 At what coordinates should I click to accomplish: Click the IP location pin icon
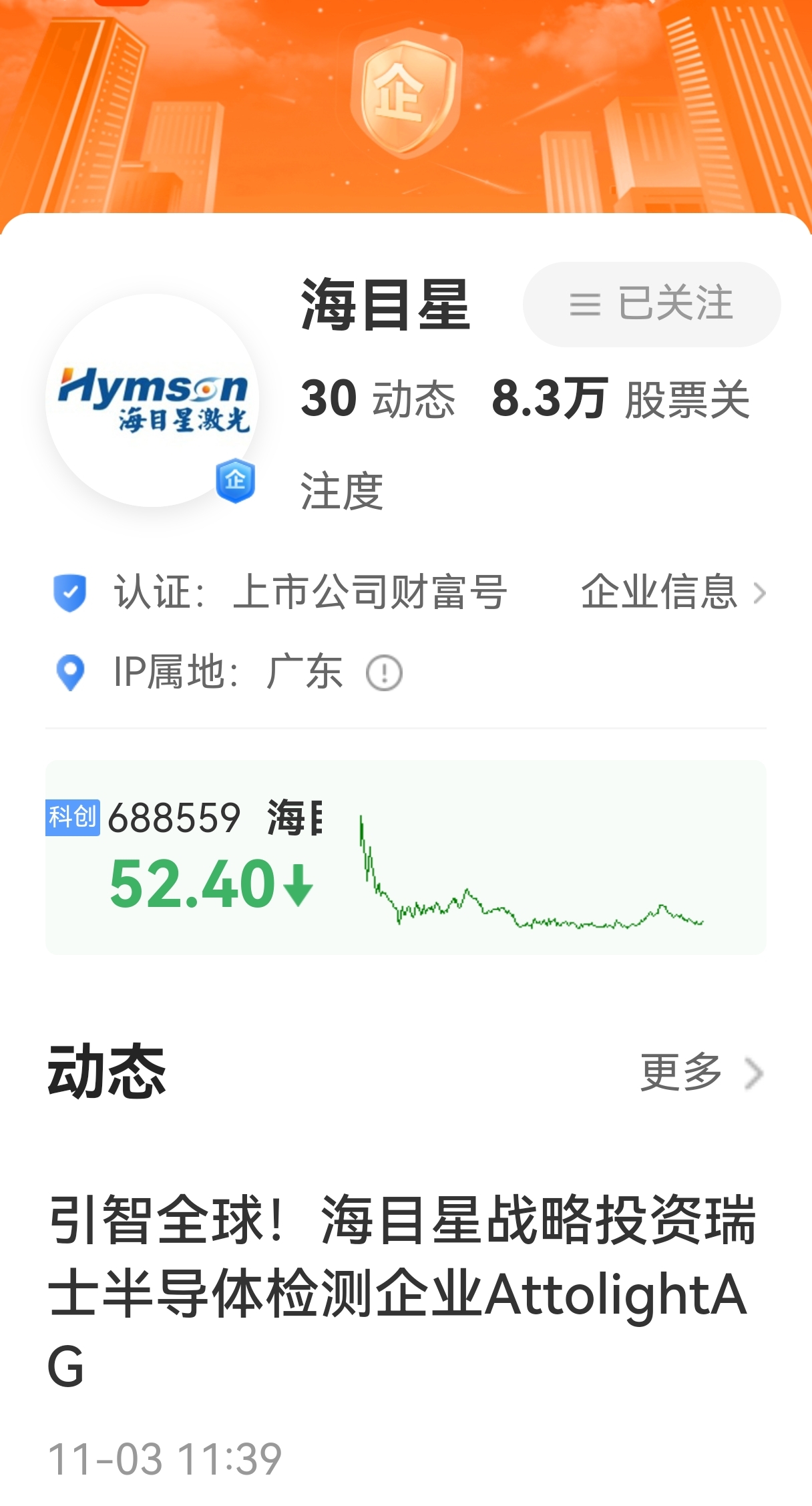coord(69,672)
